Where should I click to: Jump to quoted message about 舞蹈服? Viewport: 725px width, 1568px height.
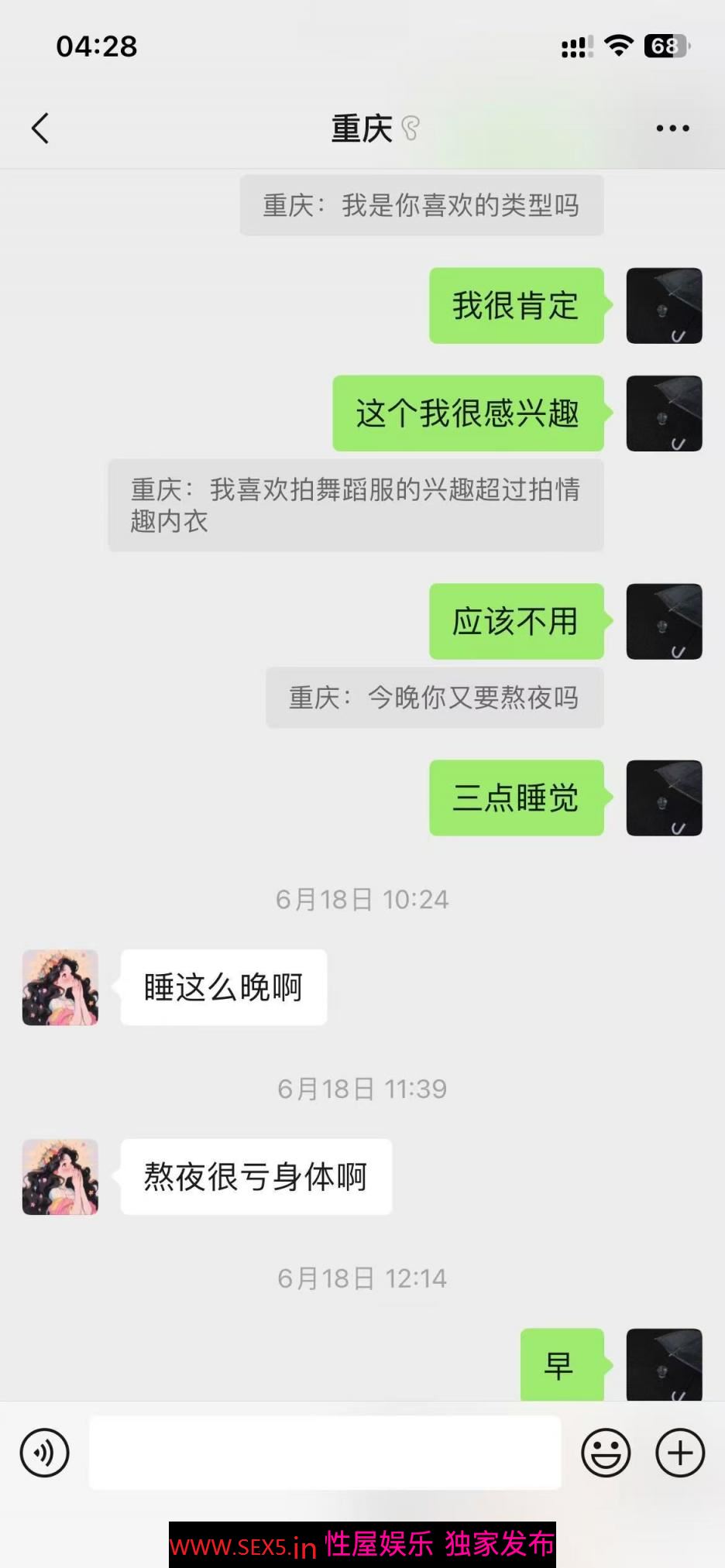356,505
